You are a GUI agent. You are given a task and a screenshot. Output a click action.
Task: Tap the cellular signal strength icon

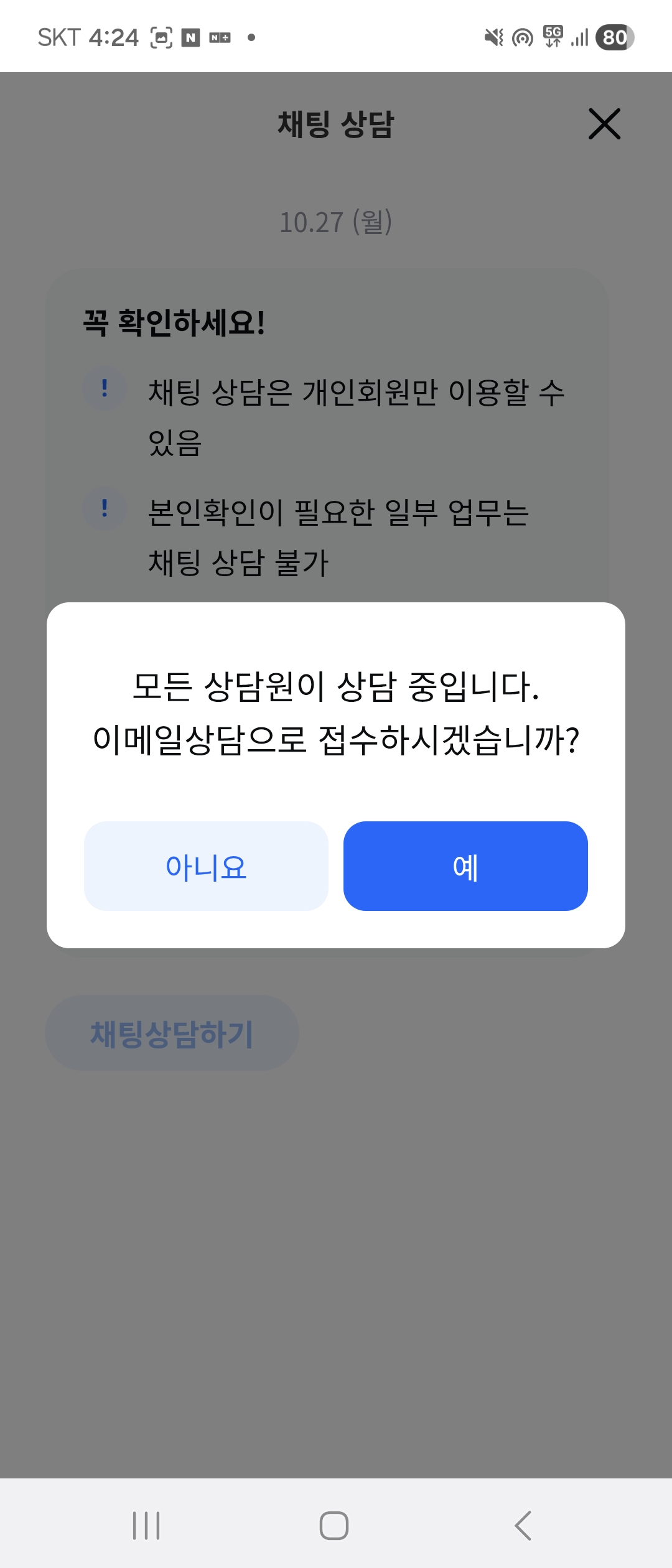tap(579, 37)
